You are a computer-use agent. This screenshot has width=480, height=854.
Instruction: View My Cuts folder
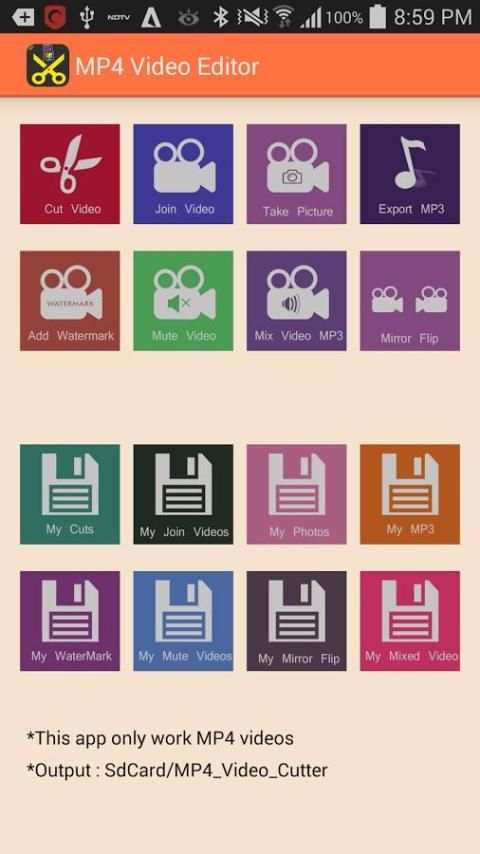coord(70,494)
